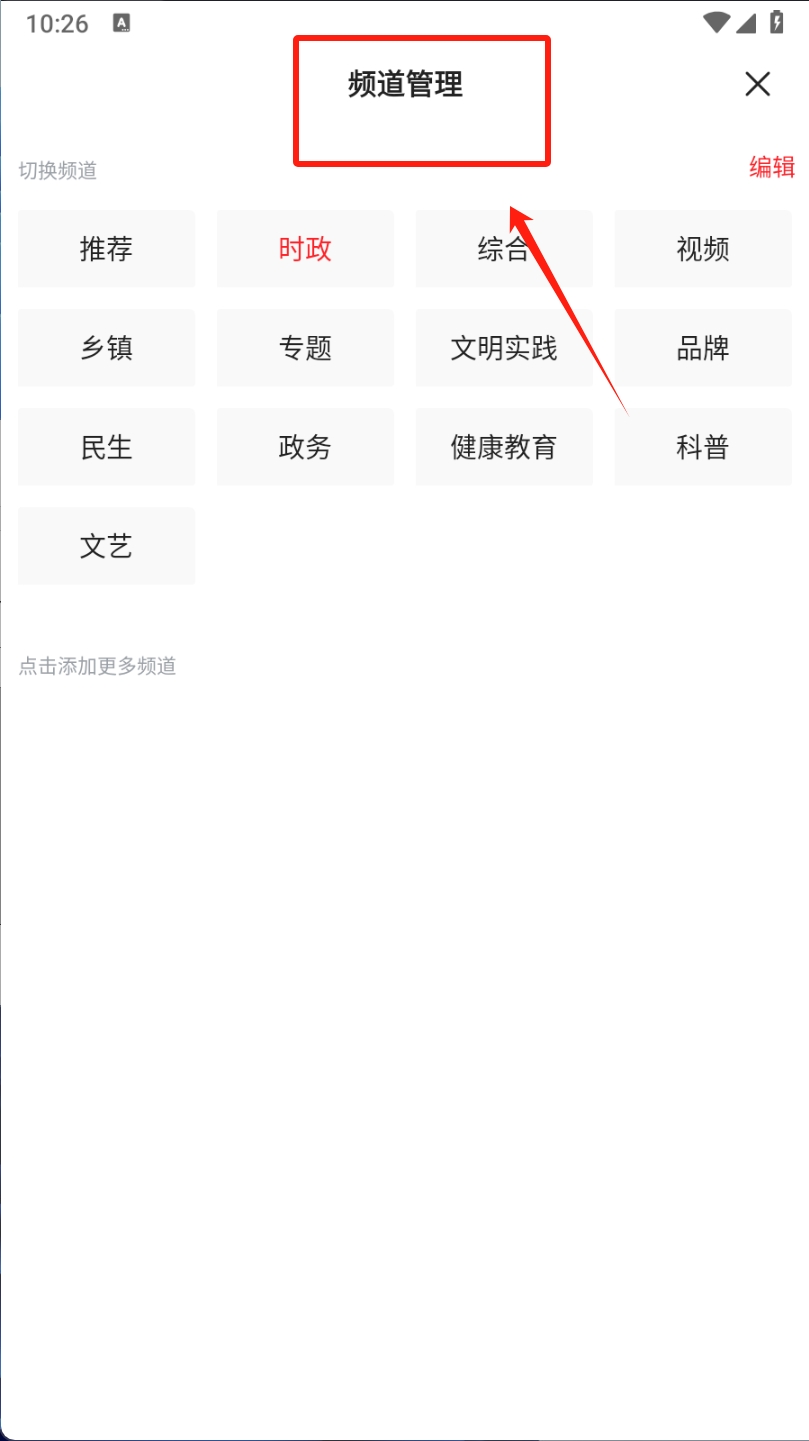Open the 政务 channel
This screenshot has width=809, height=1441.
tap(305, 447)
